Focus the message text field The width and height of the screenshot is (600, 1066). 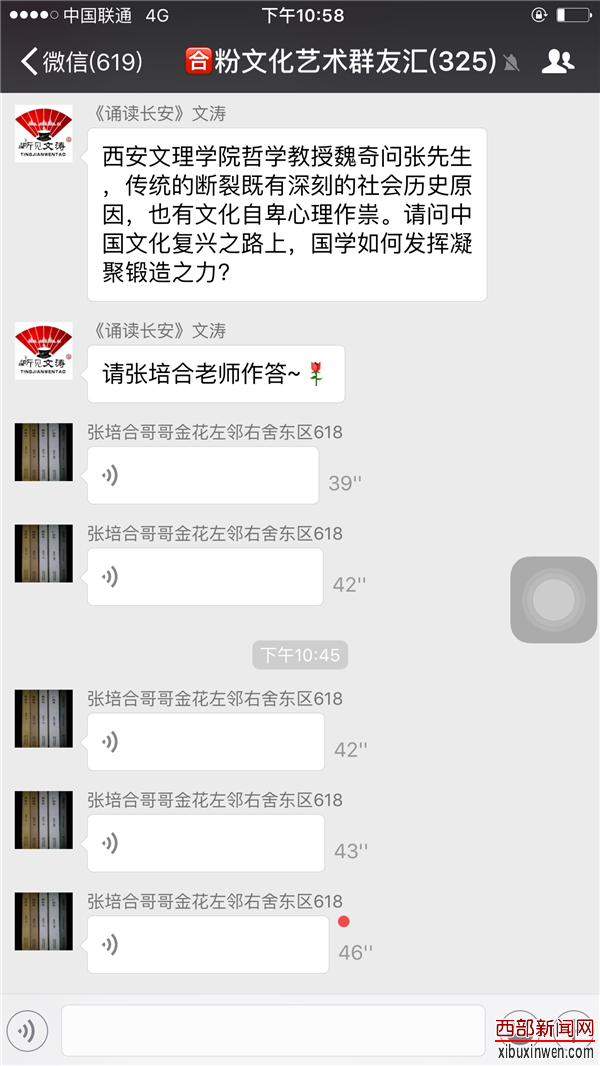click(273, 1030)
